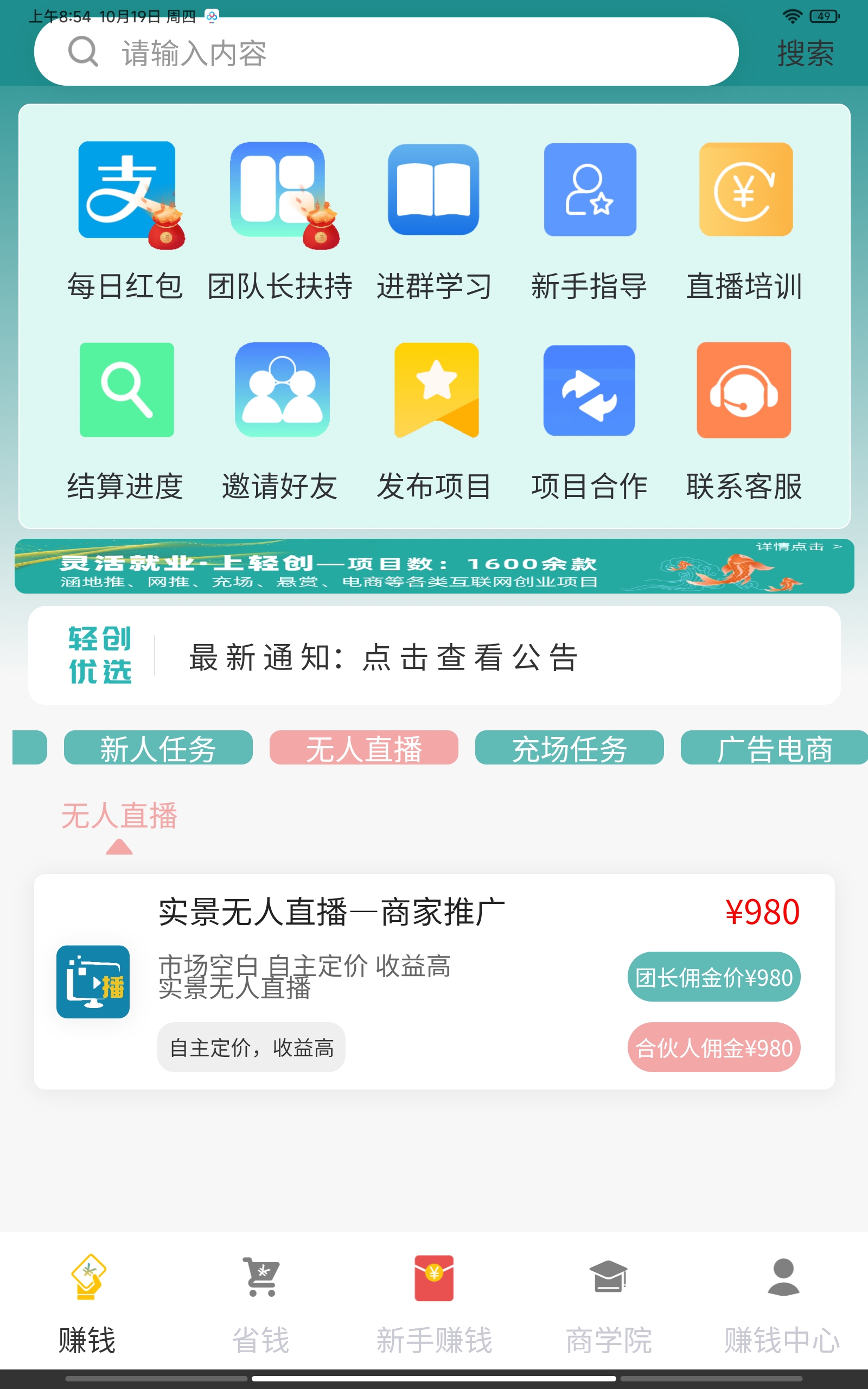Tap the 请输入内容 search field

click(385, 53)
